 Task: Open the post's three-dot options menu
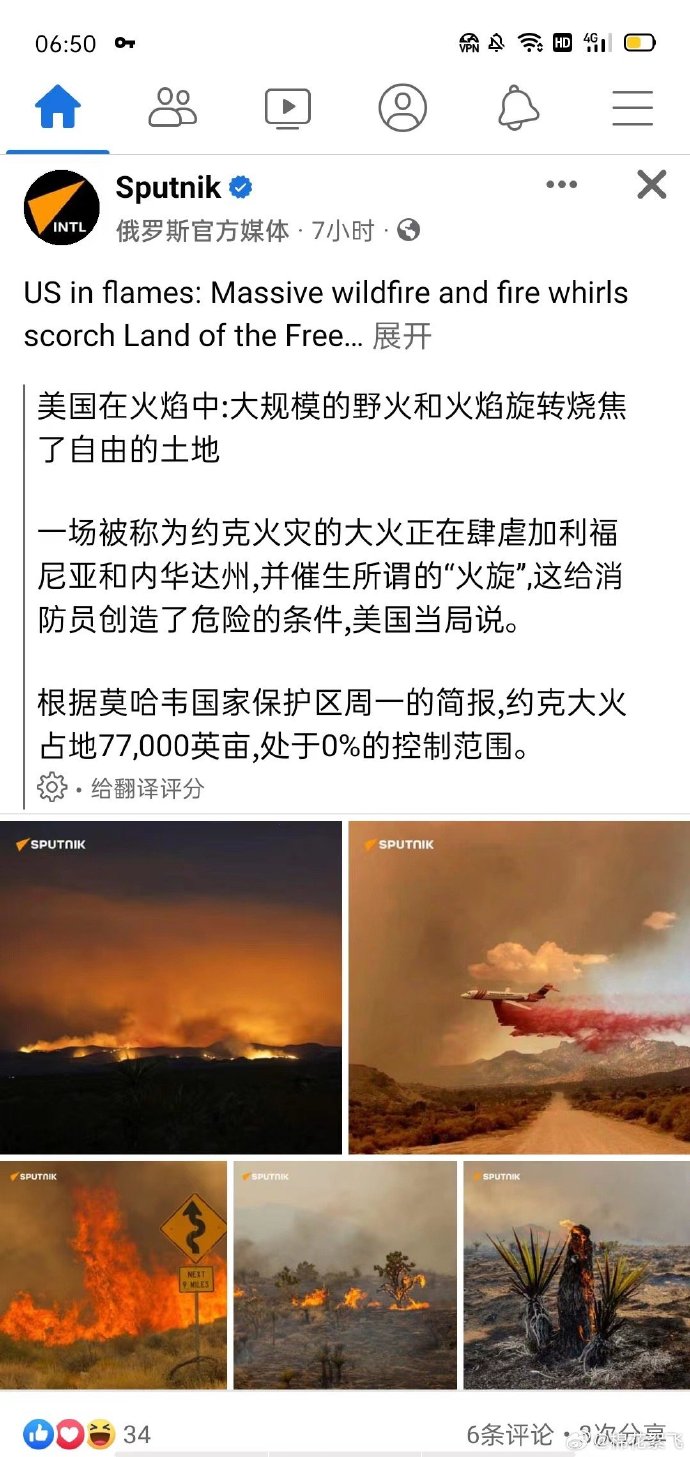click(x=561, y=184)
